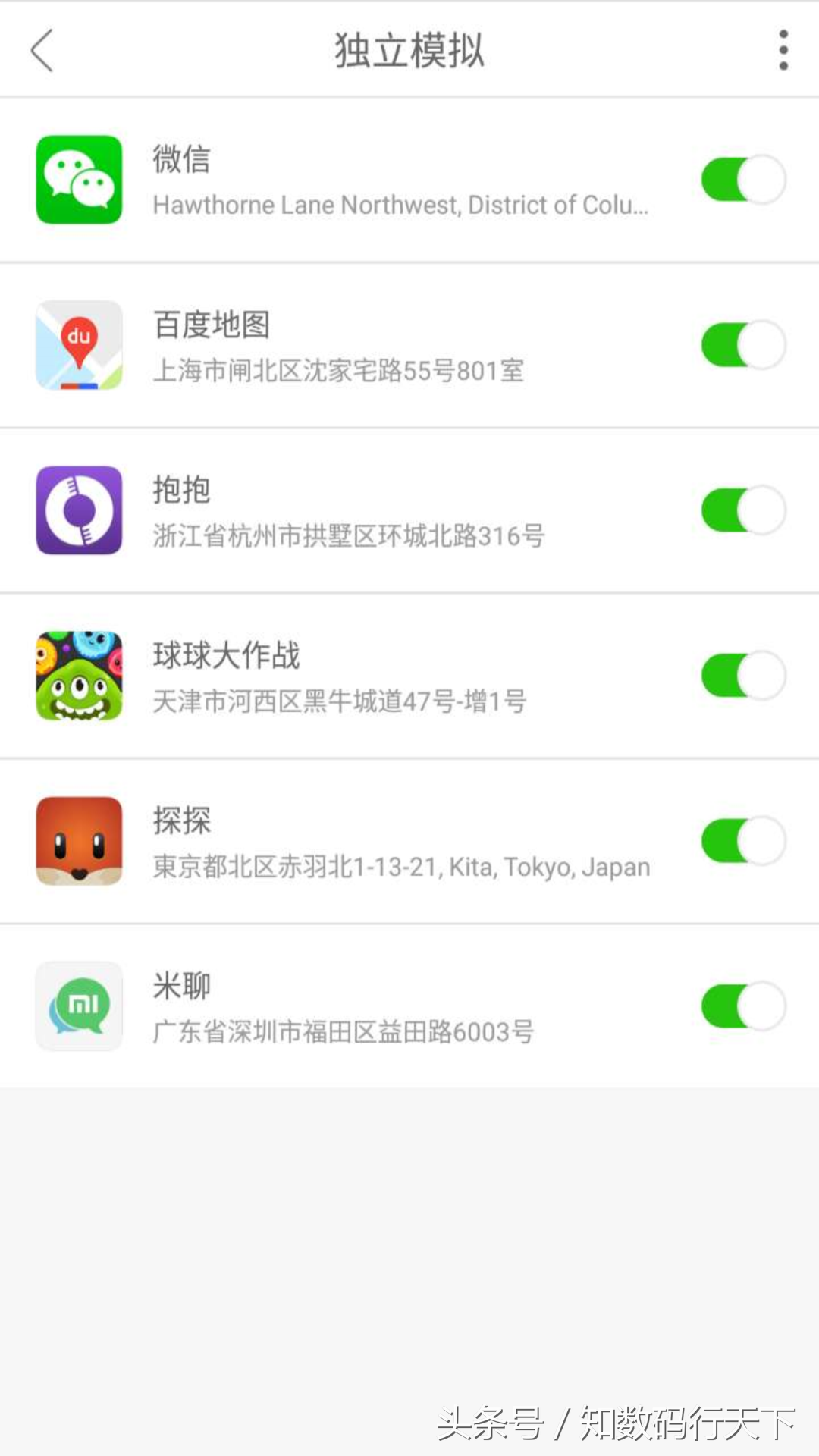Go back from 独立模拟 screen
Screen dimensions: 819x1456
pos(42,50)
